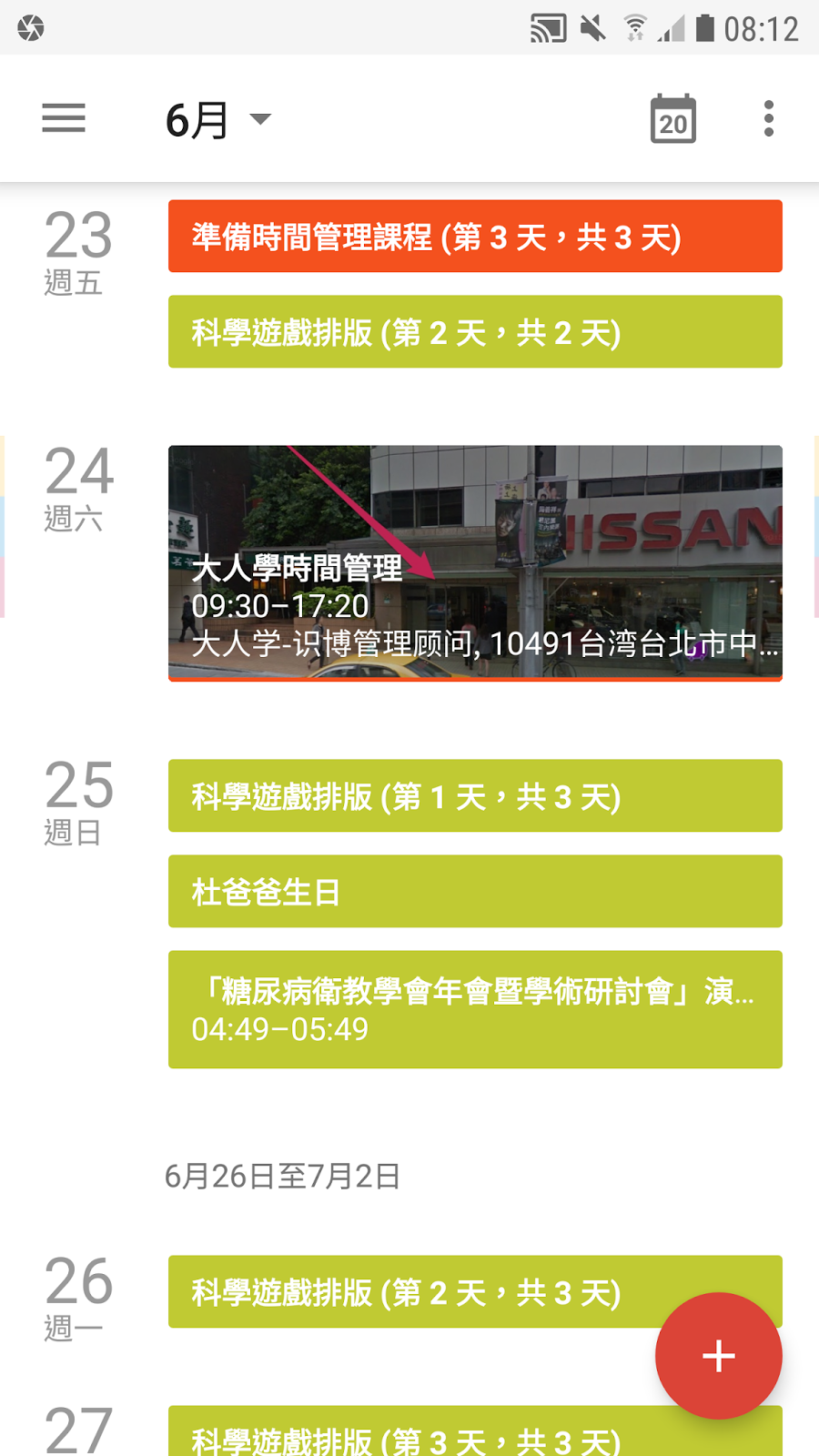Viewport: 819px width, 1456px height.
Task: Open the overflow menu
Action: click(x=769, y=119)
